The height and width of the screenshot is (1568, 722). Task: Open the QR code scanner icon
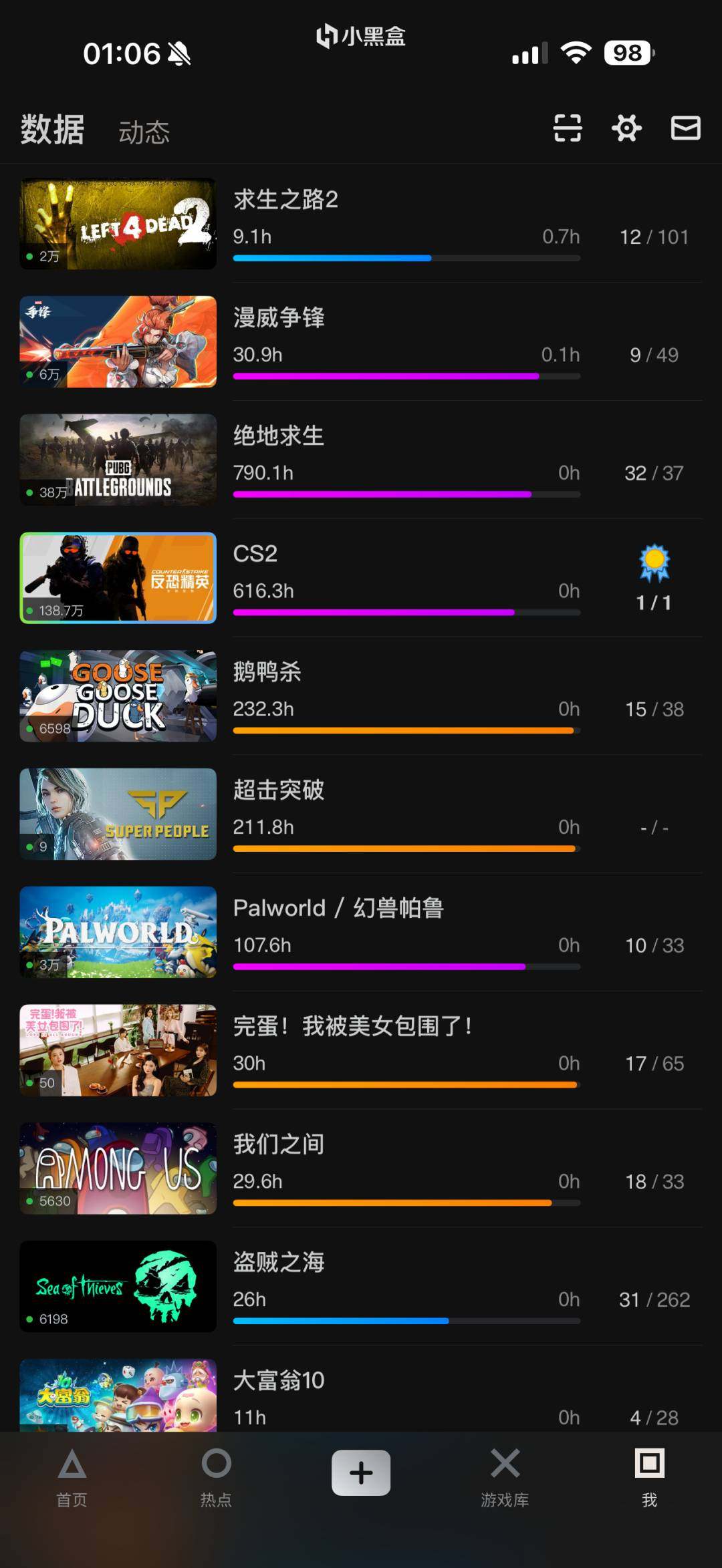568,128
